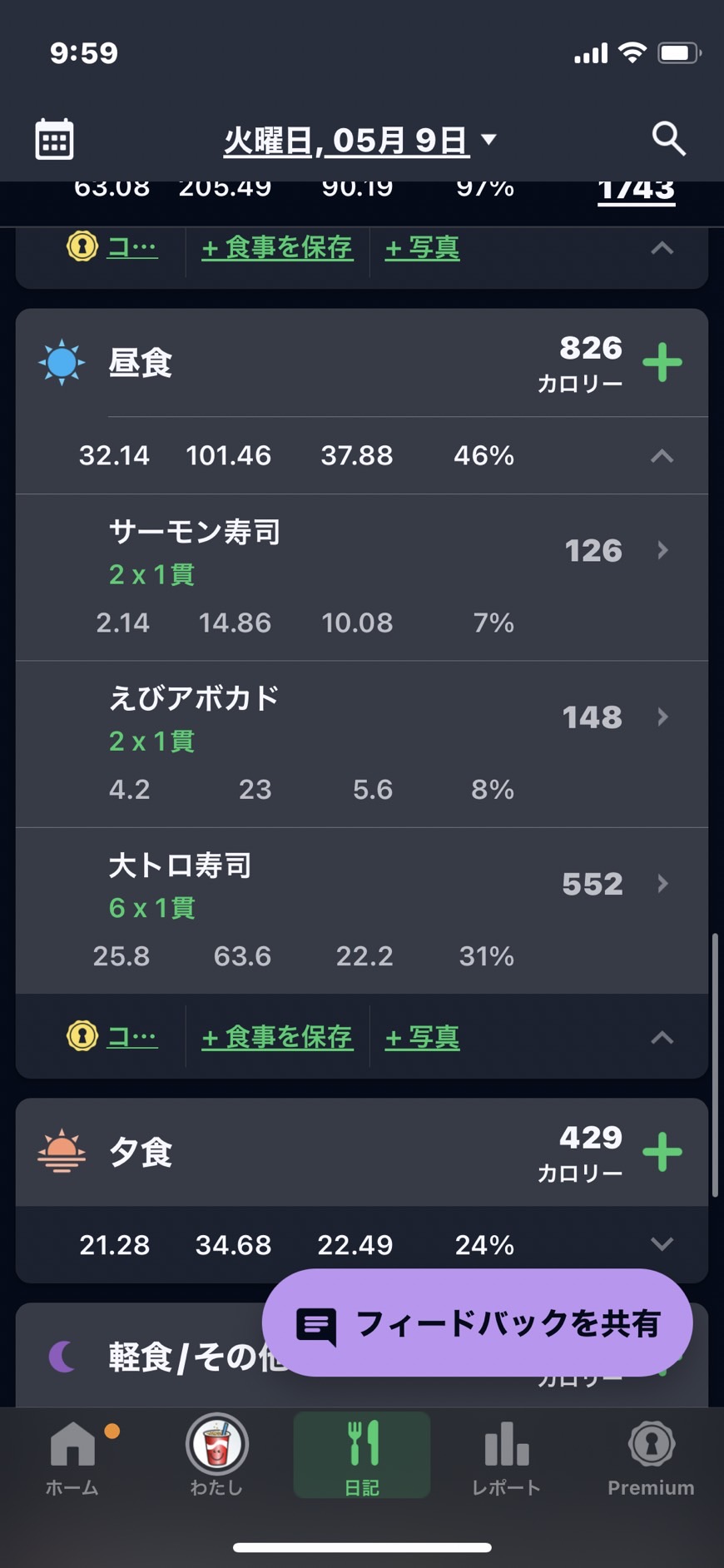724x1568 pixels.
Task: Tap 食事を保存 under 昼食
Action: coord(277,1037)
